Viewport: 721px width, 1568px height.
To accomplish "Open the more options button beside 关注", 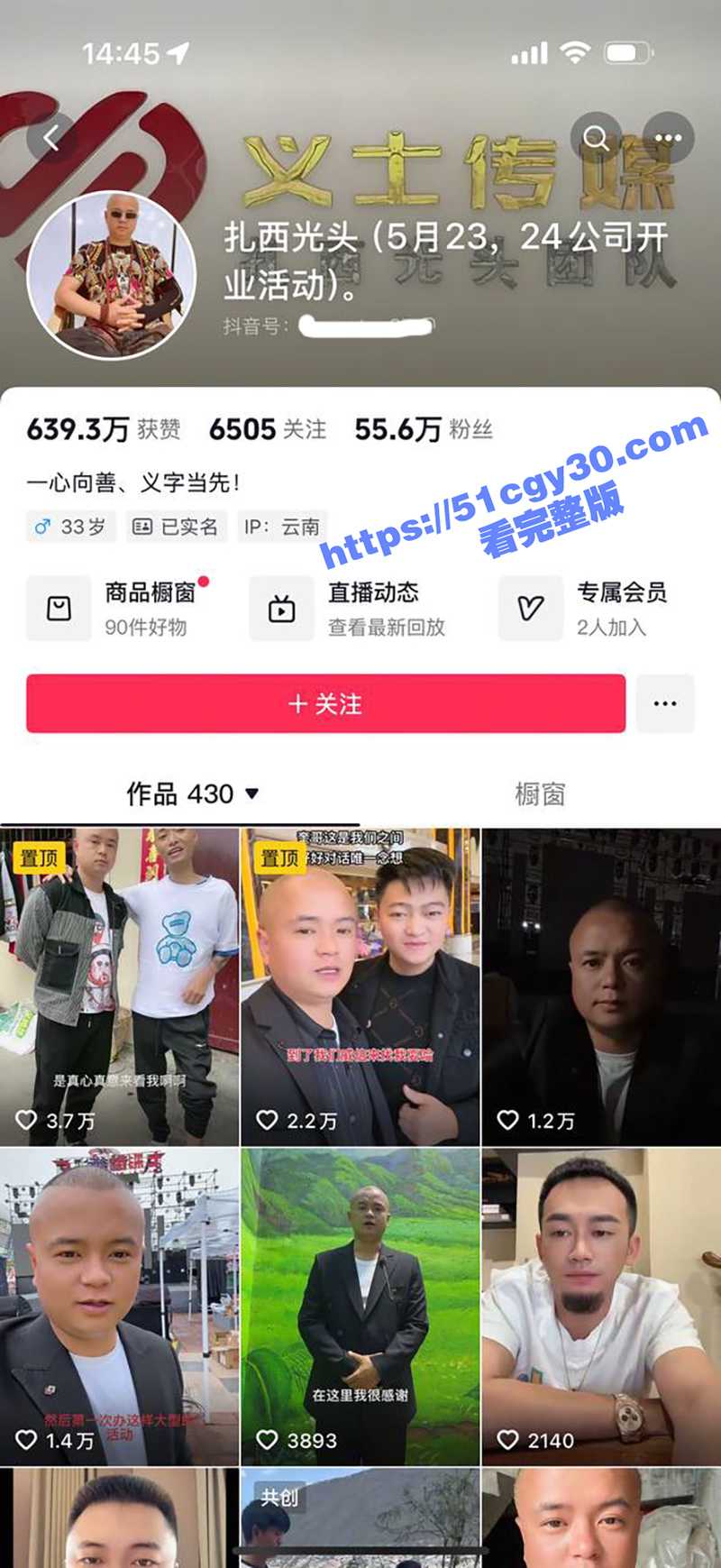I will pos(665,703).
